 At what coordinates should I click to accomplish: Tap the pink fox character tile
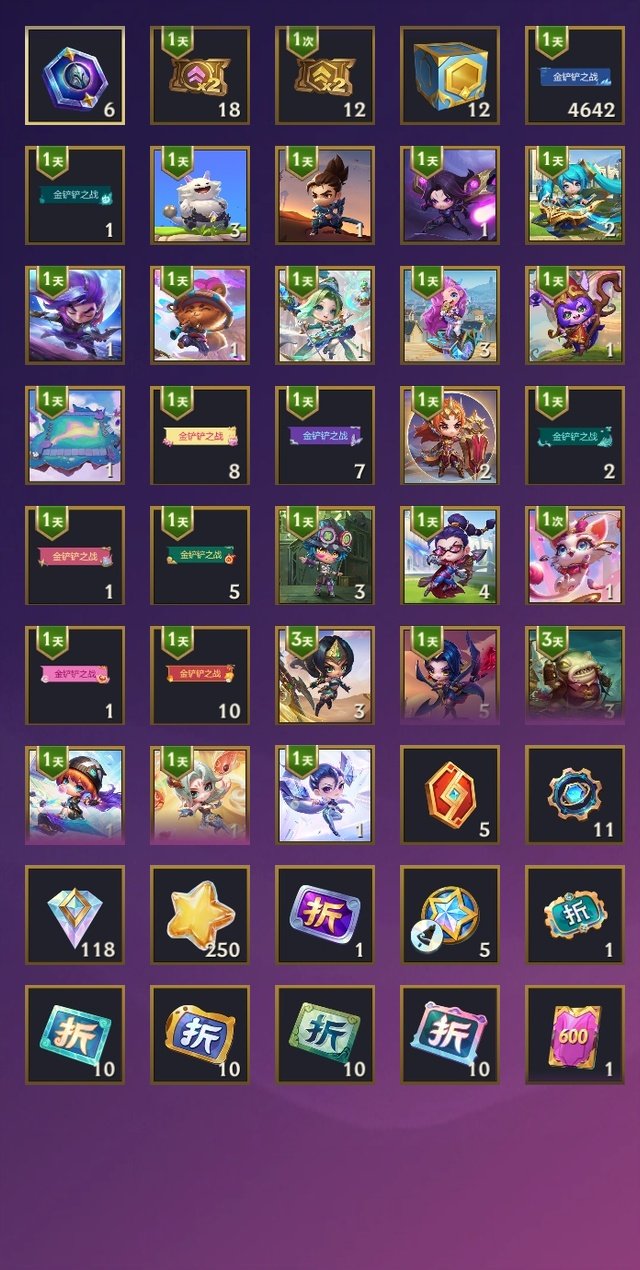575,556
